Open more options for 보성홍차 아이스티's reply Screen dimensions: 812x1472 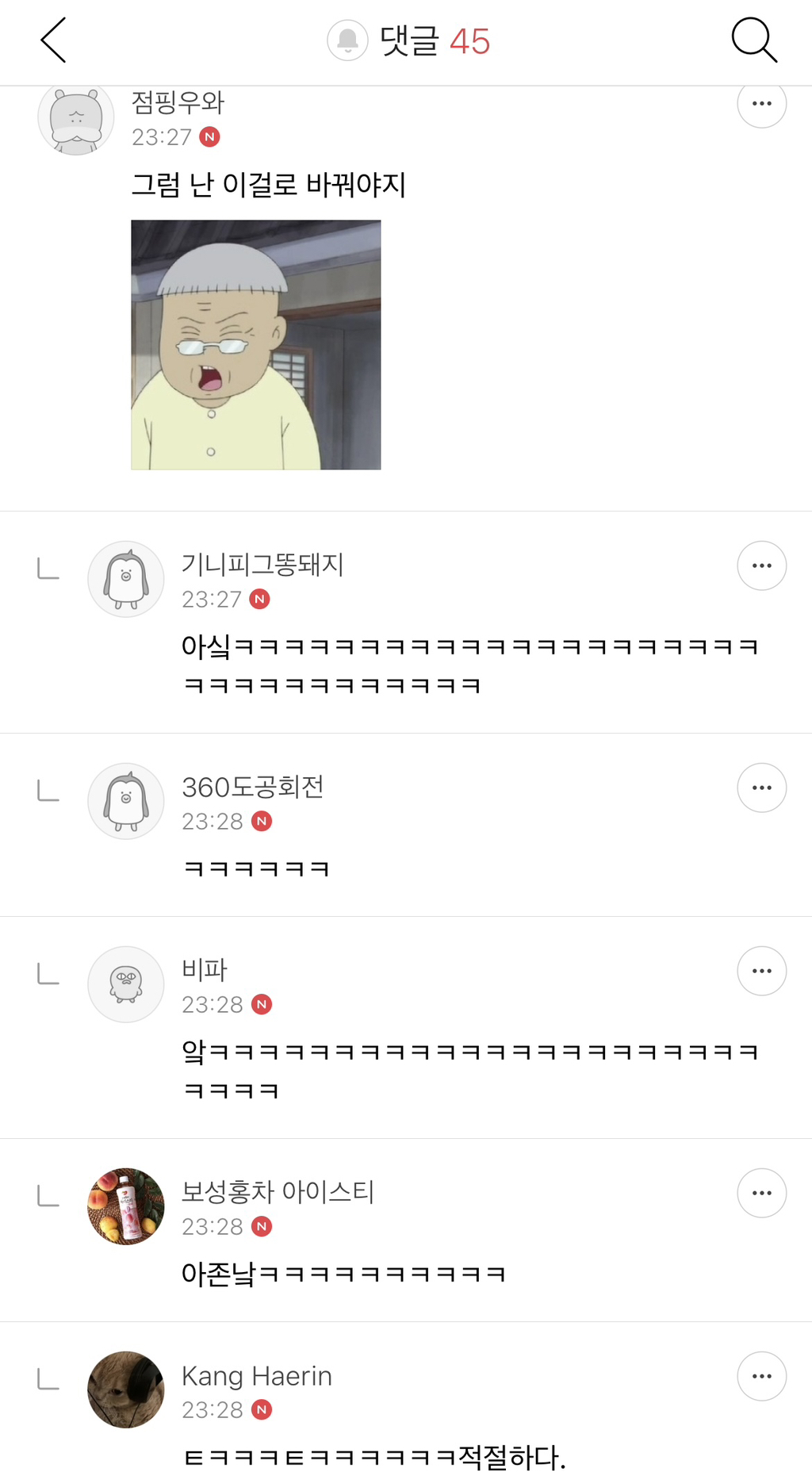[x=761, y=1193]
